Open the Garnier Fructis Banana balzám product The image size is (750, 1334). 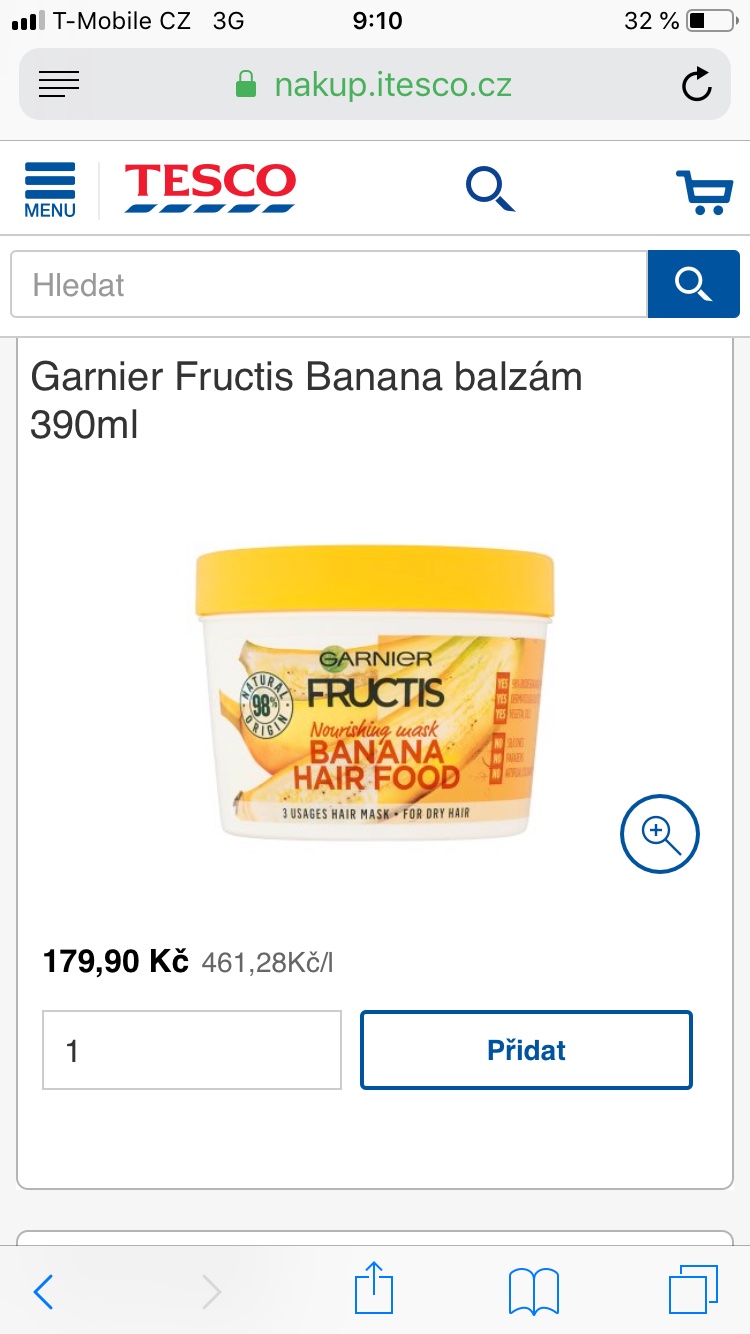(x=306, y=400)
